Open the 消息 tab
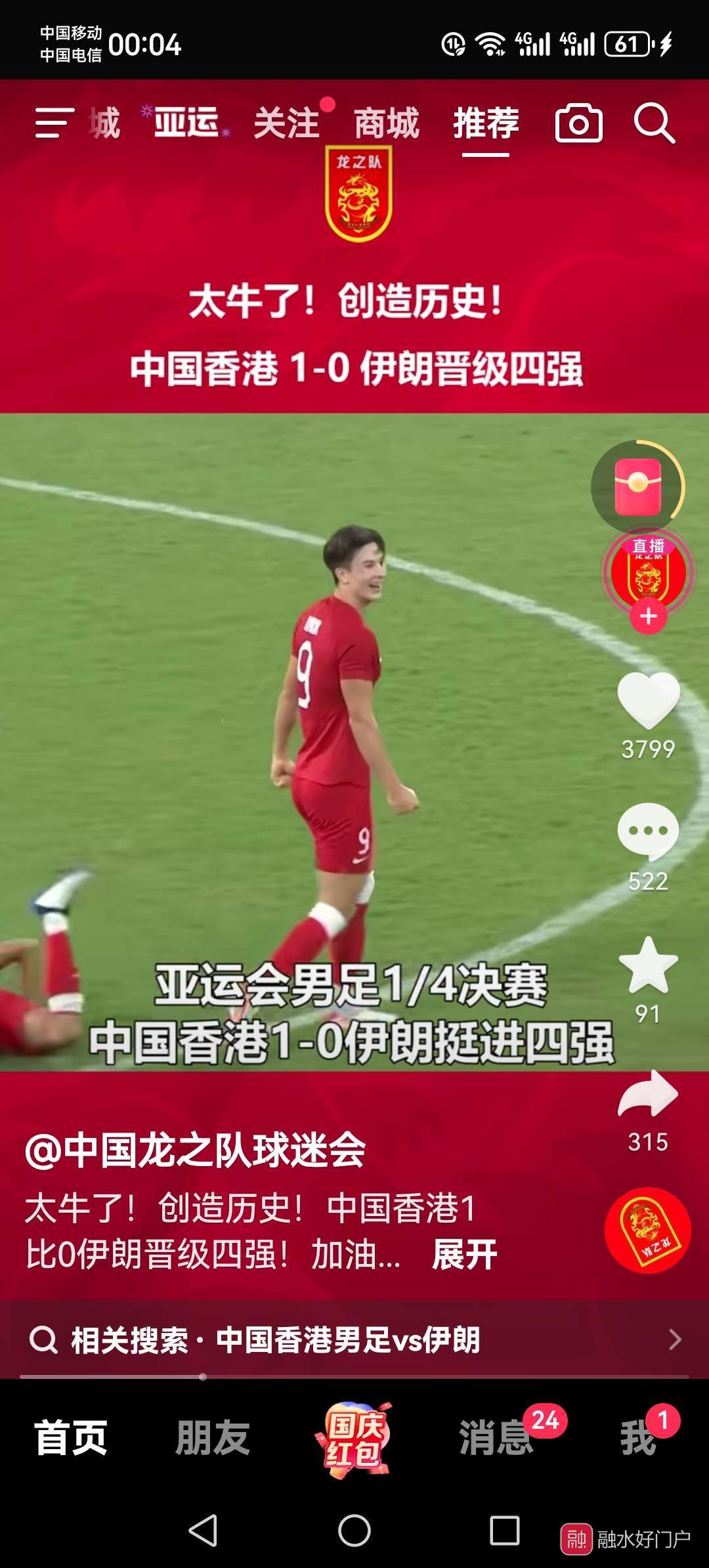Image resolution: width=709 pixels, height=1568 pixels. [496, 1438]
